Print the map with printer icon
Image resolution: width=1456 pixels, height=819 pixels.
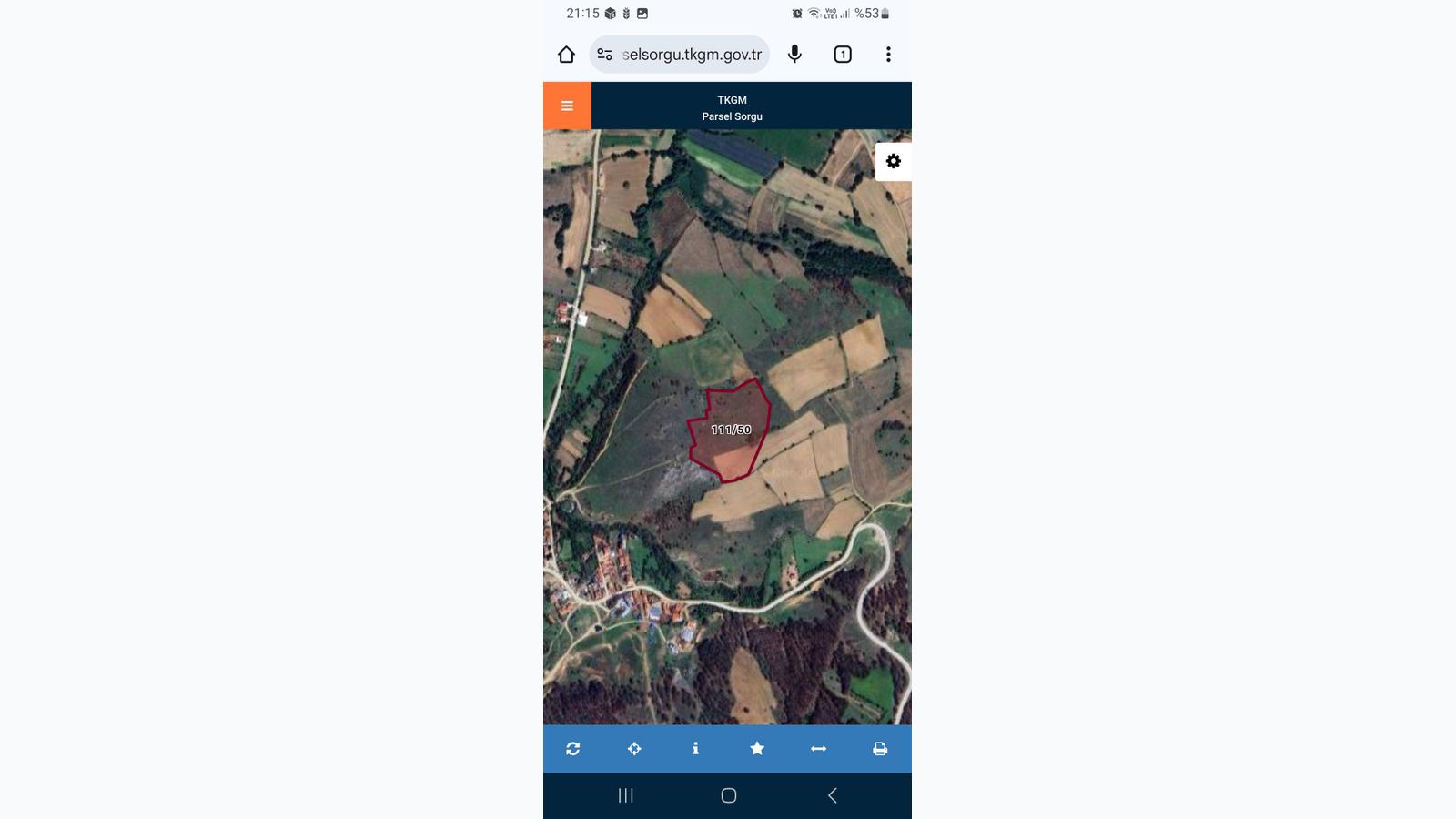click(880, 748)
